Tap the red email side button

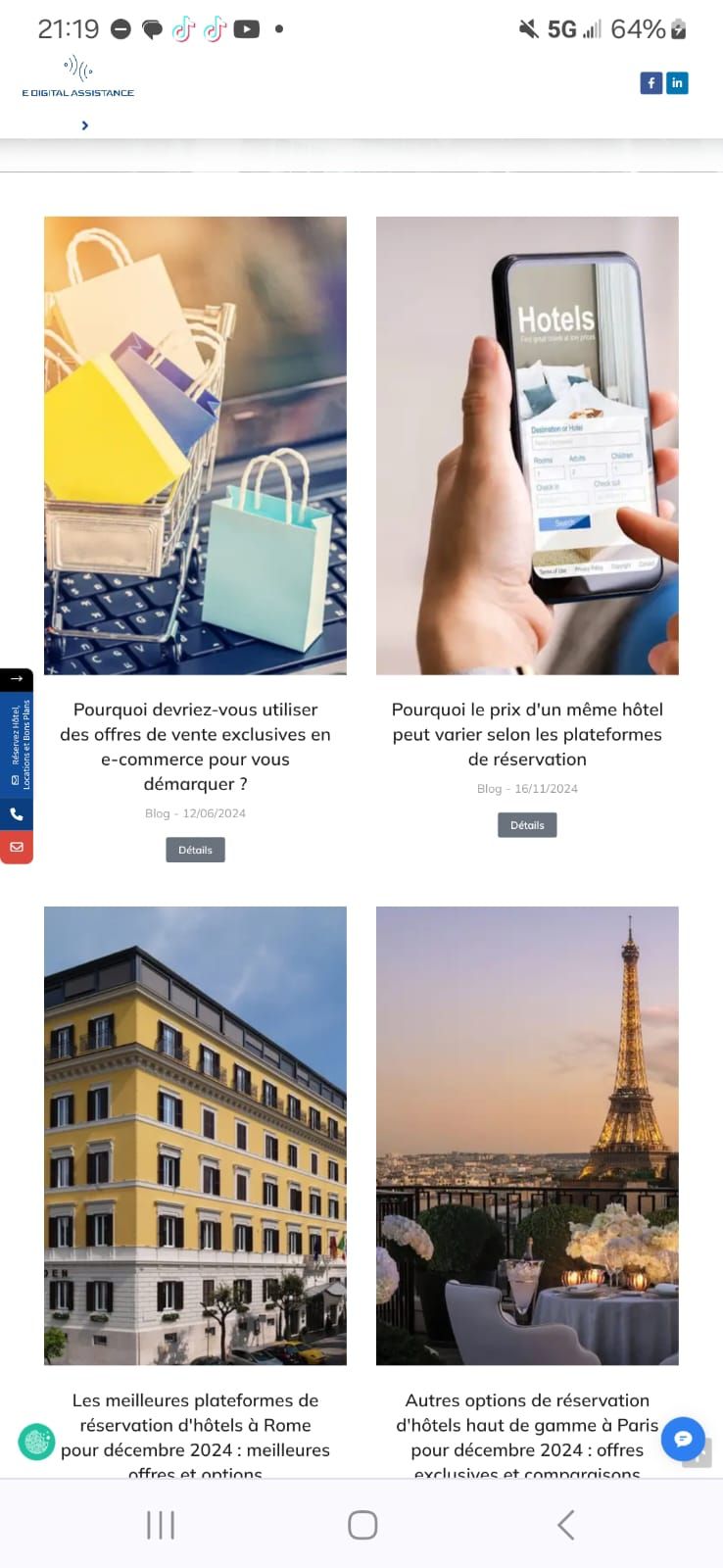pyautogui.click(x=17, y=847)
